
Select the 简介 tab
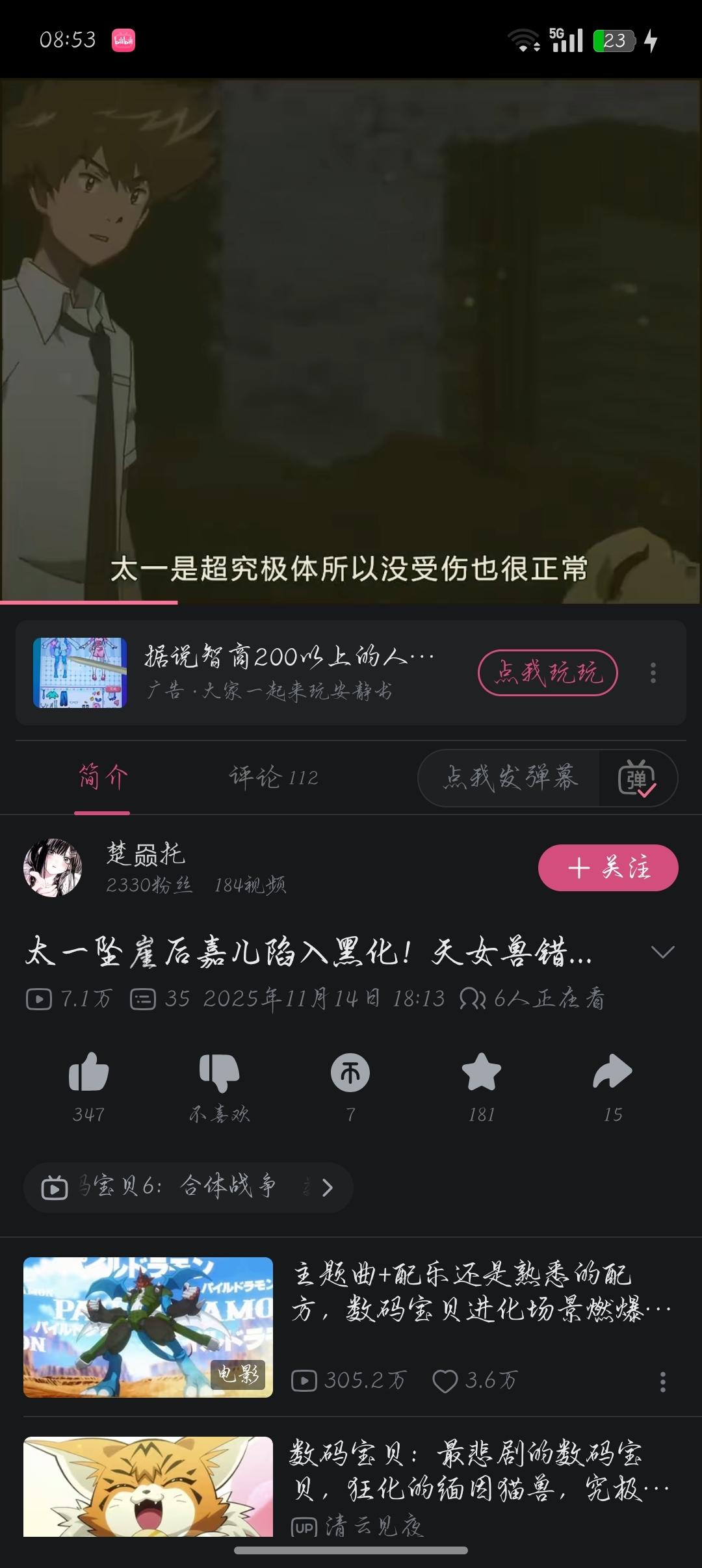click(x=103, y=777)
